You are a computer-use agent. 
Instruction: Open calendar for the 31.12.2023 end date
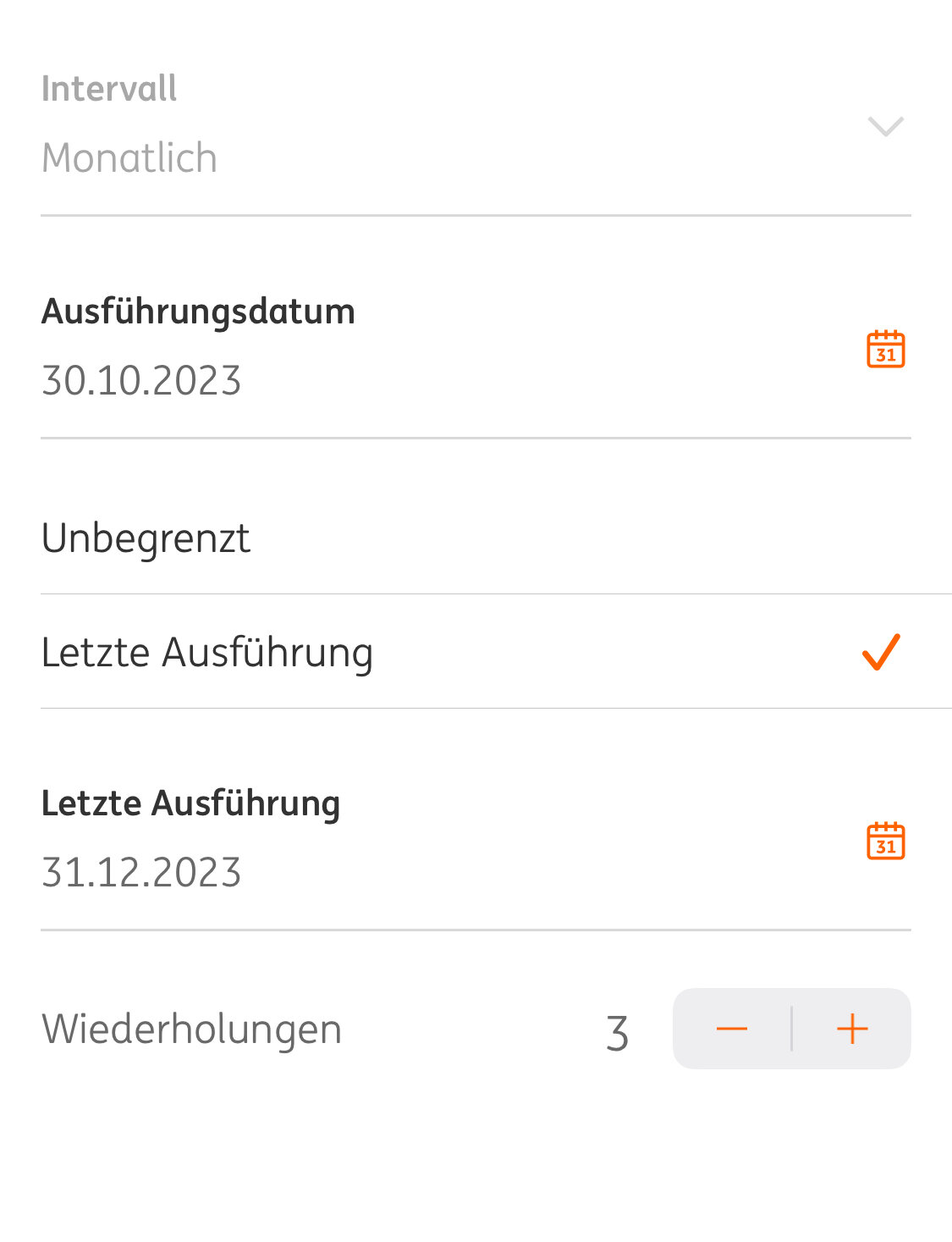pos(885,841)
